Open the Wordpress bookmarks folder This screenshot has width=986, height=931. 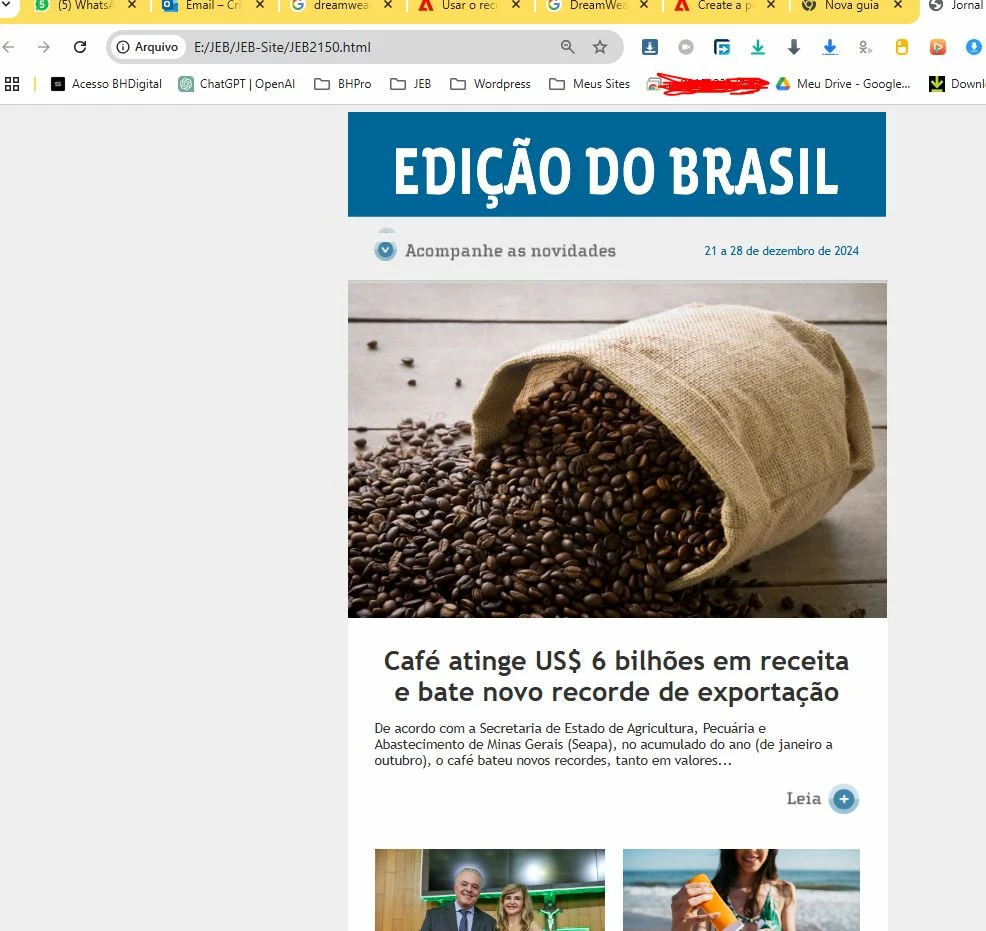click(490, 84)
